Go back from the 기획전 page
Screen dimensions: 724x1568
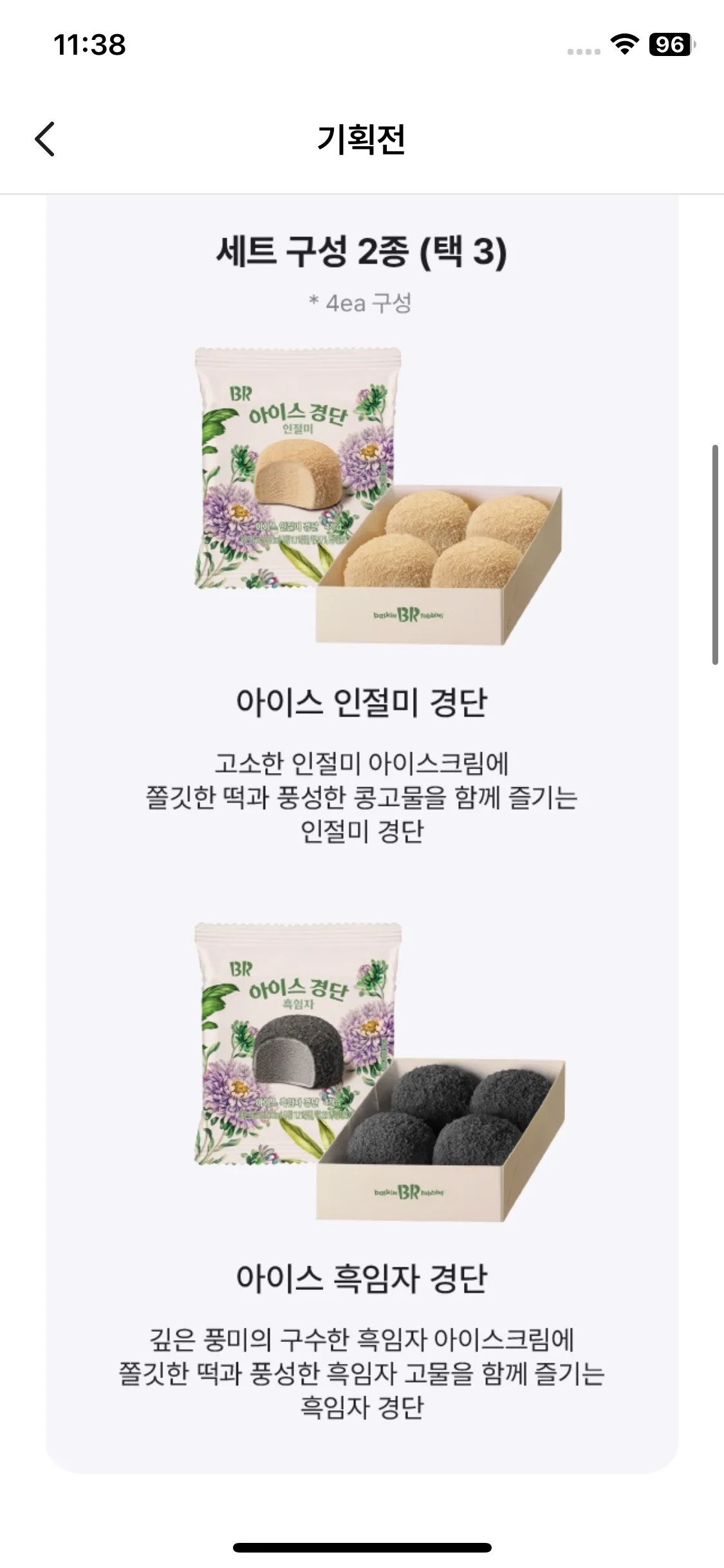(x=45, y=139)
